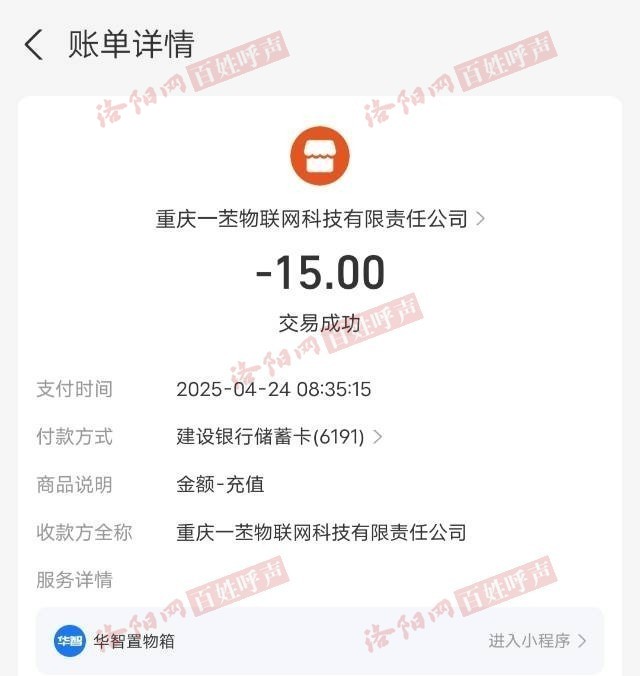Enter the 华智置物箱 mini program
The height and width of the screenshot is (676, 640).
coord(537,641)
